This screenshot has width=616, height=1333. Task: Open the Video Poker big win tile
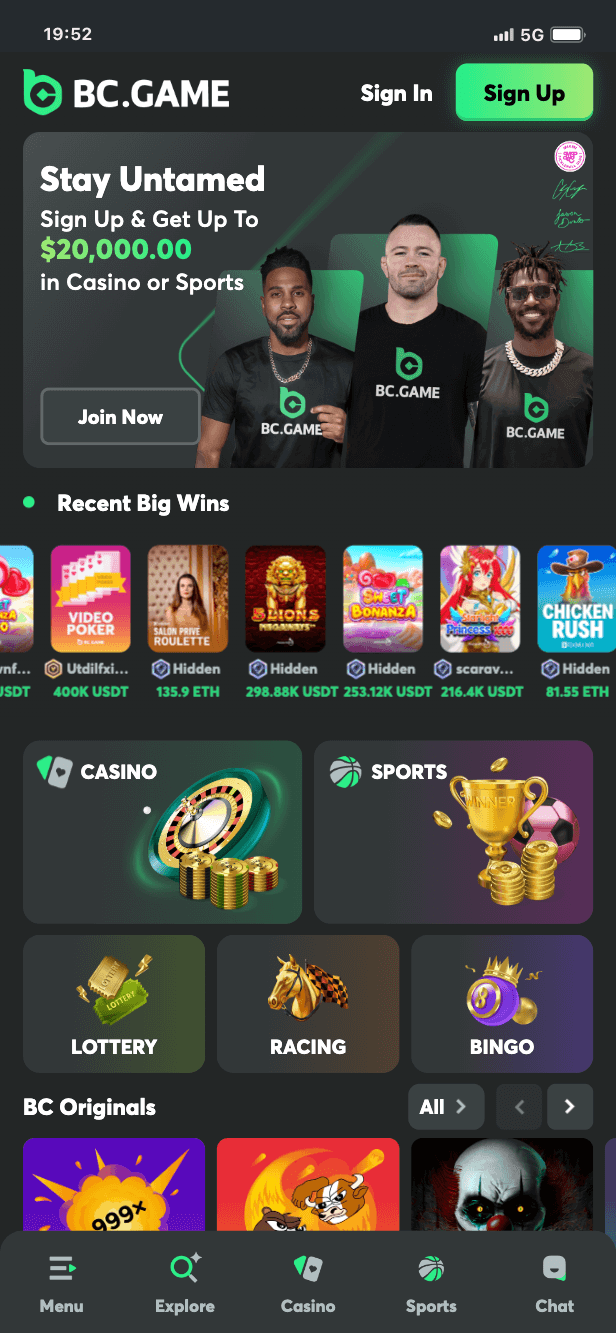90,599
